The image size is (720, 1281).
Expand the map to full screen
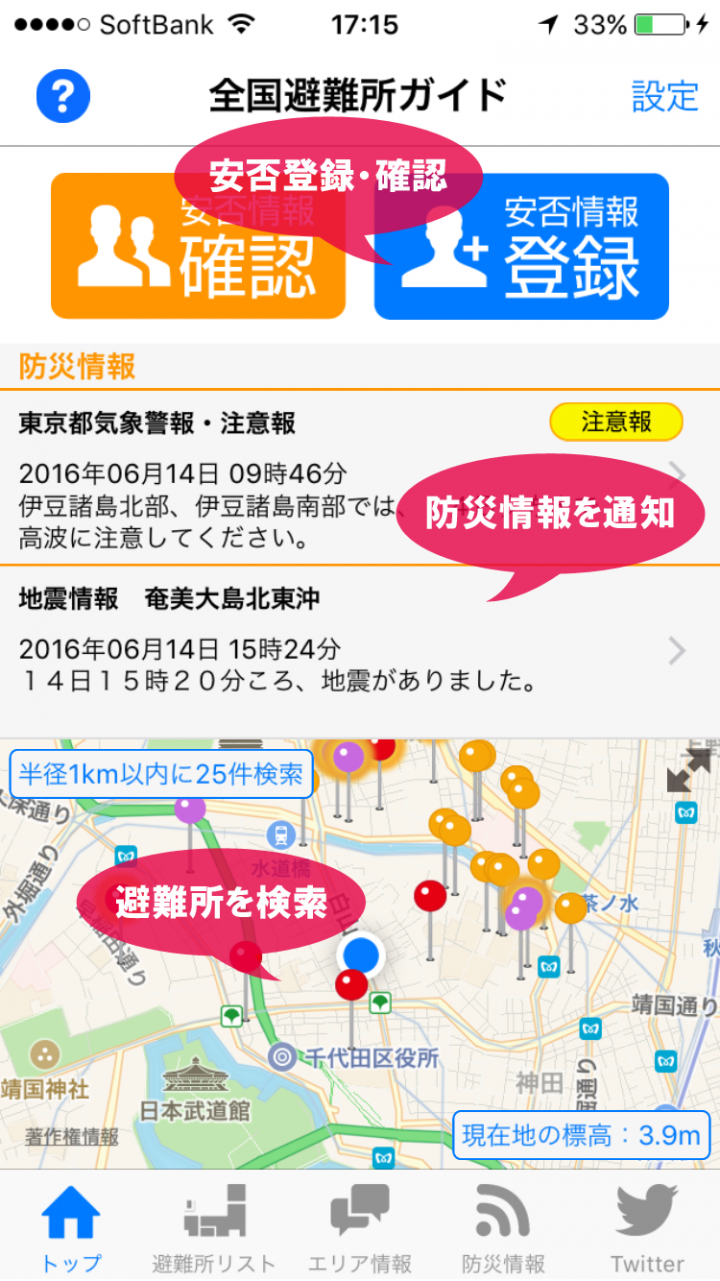689,771
